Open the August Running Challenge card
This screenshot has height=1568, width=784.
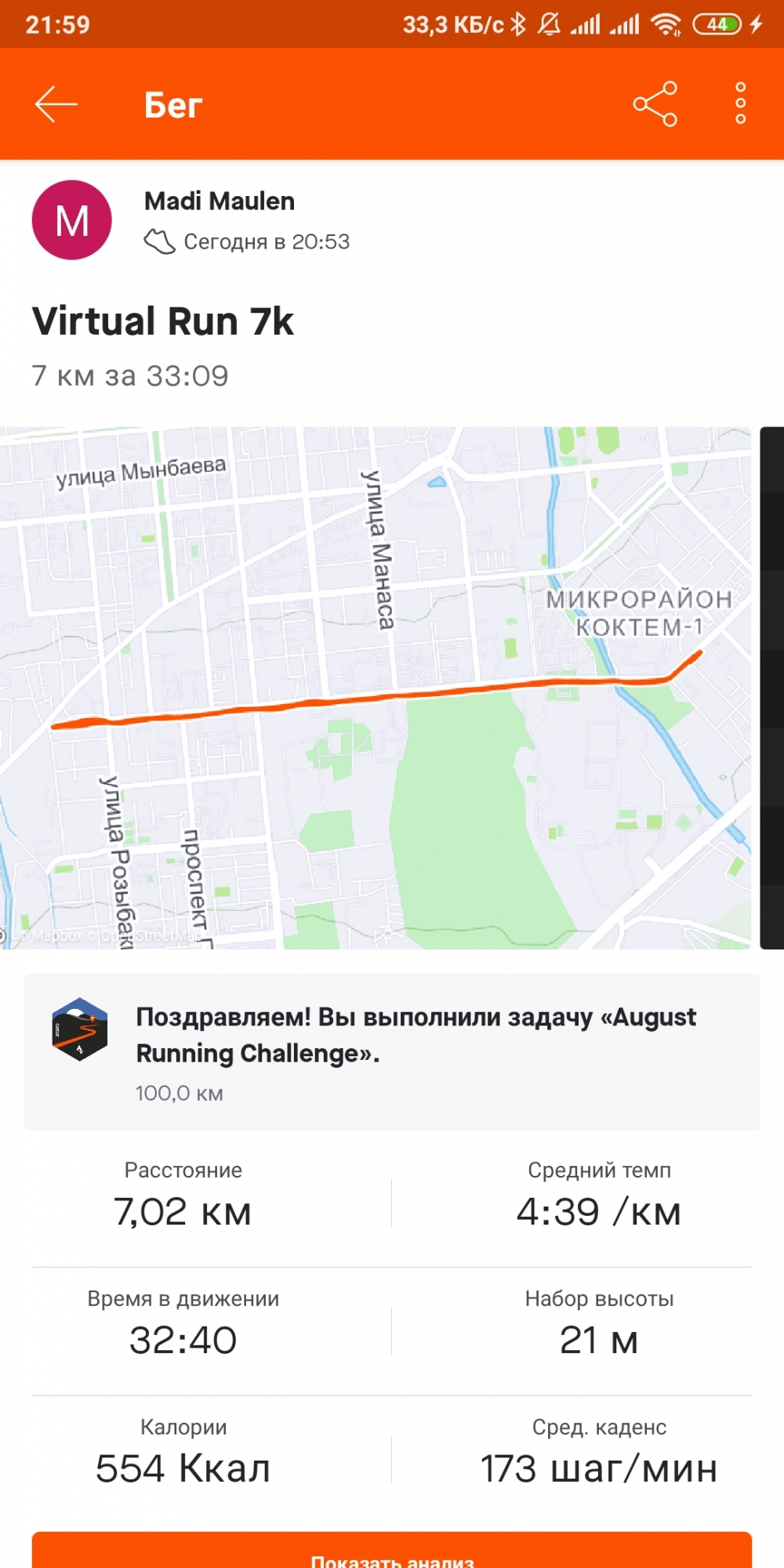(391, 1051)
